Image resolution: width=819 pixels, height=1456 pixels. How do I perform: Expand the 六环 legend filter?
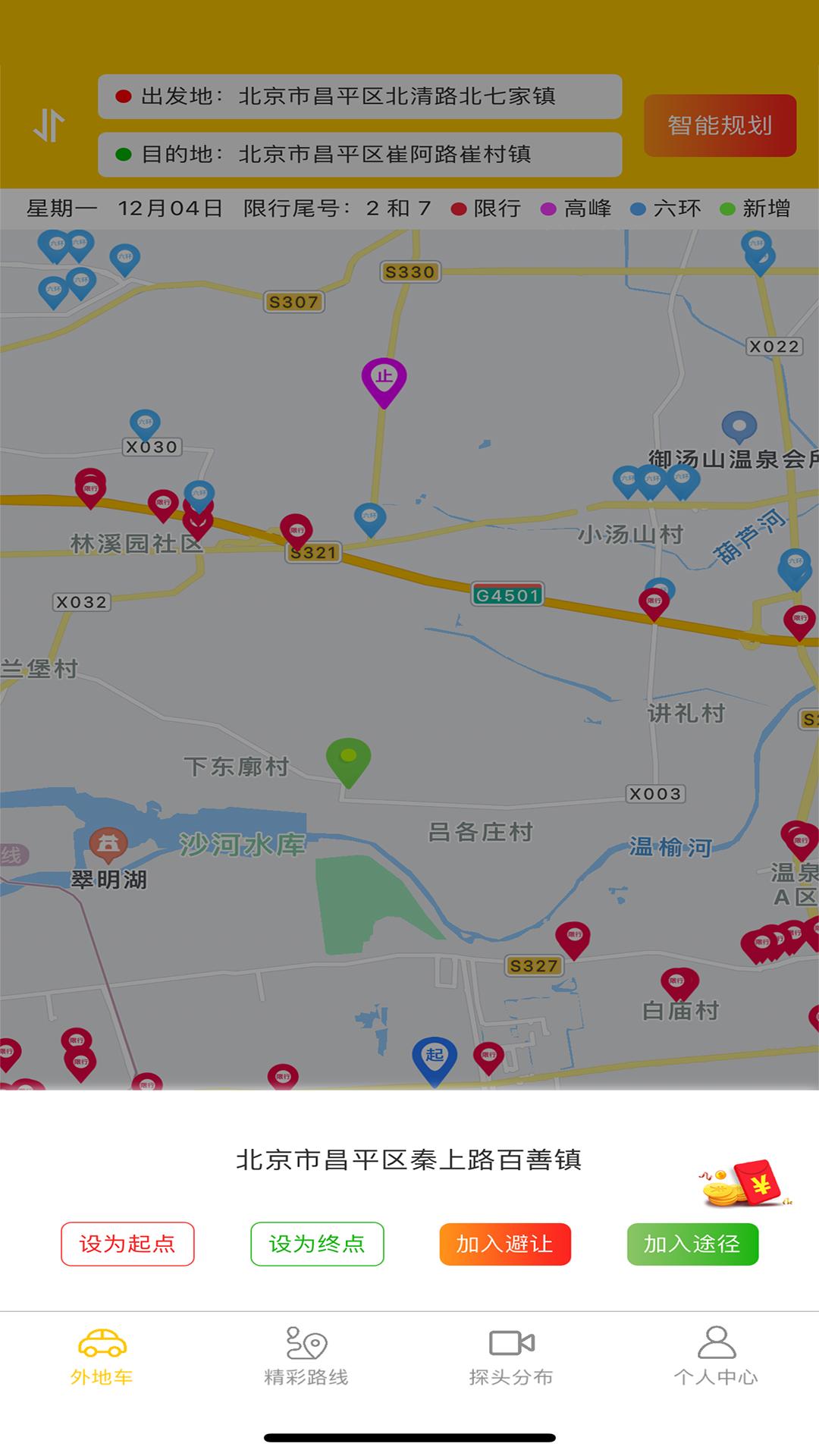click(x=667, y=209)
